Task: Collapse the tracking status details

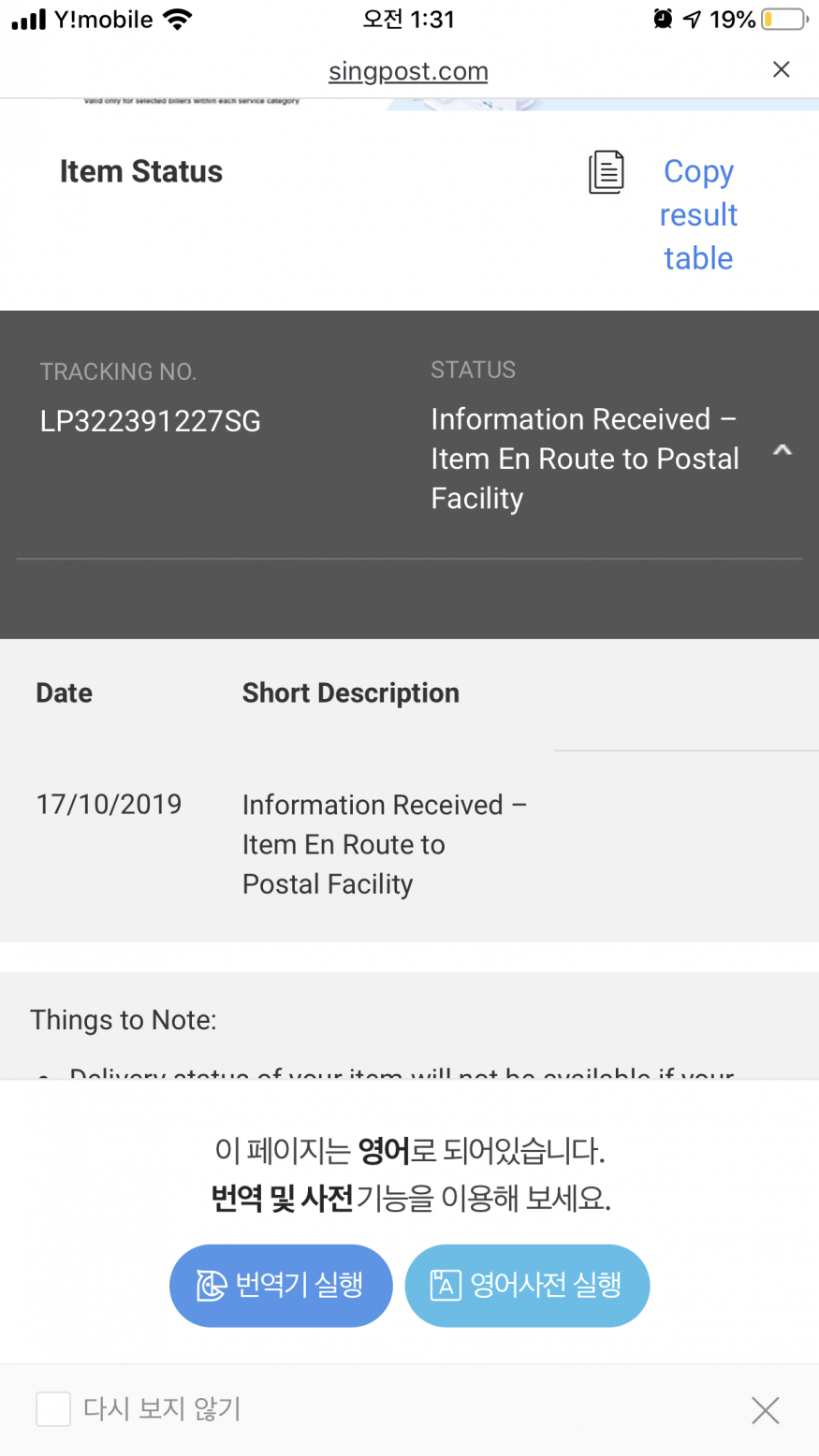Action: (x=782, y=450)
